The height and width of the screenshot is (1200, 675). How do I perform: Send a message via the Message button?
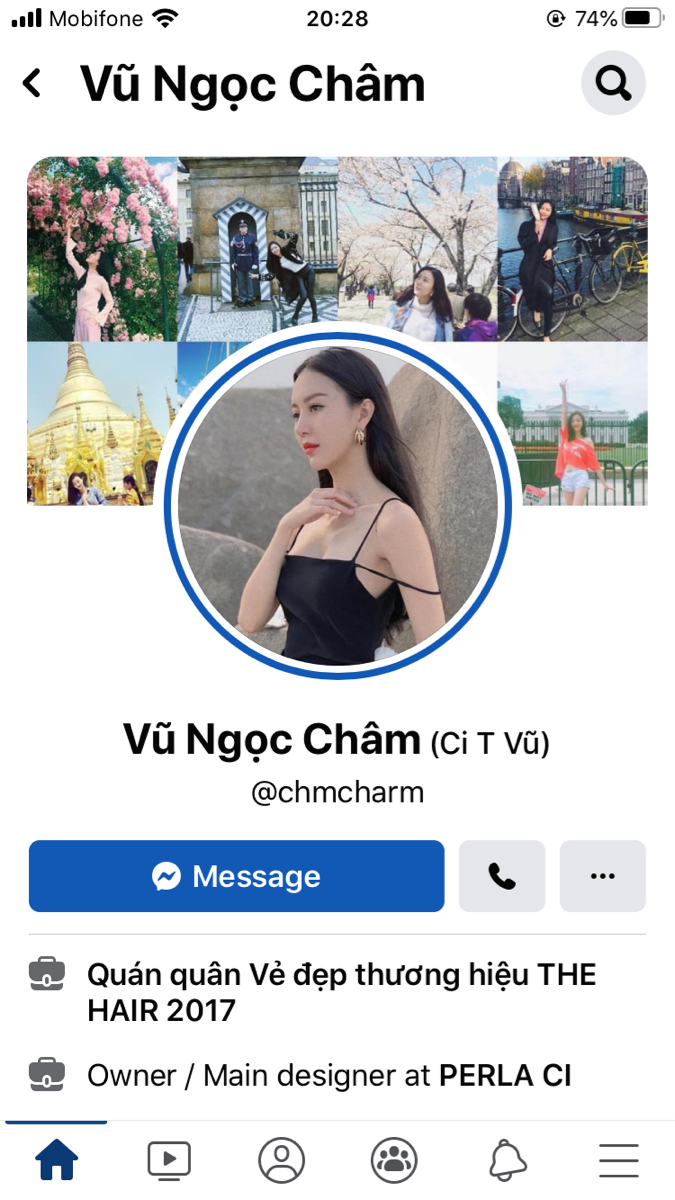tap(236, 876)
